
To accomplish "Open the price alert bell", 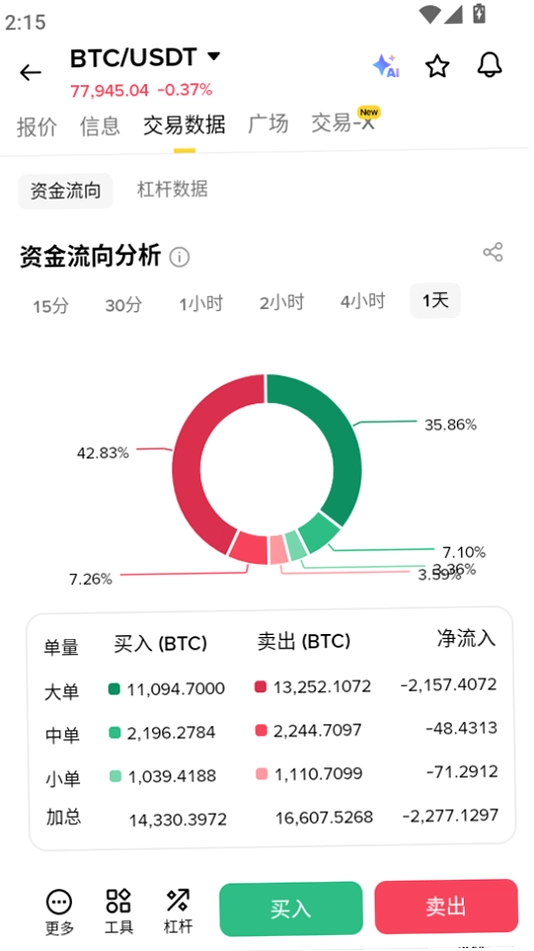I will (x=489, y=65).
